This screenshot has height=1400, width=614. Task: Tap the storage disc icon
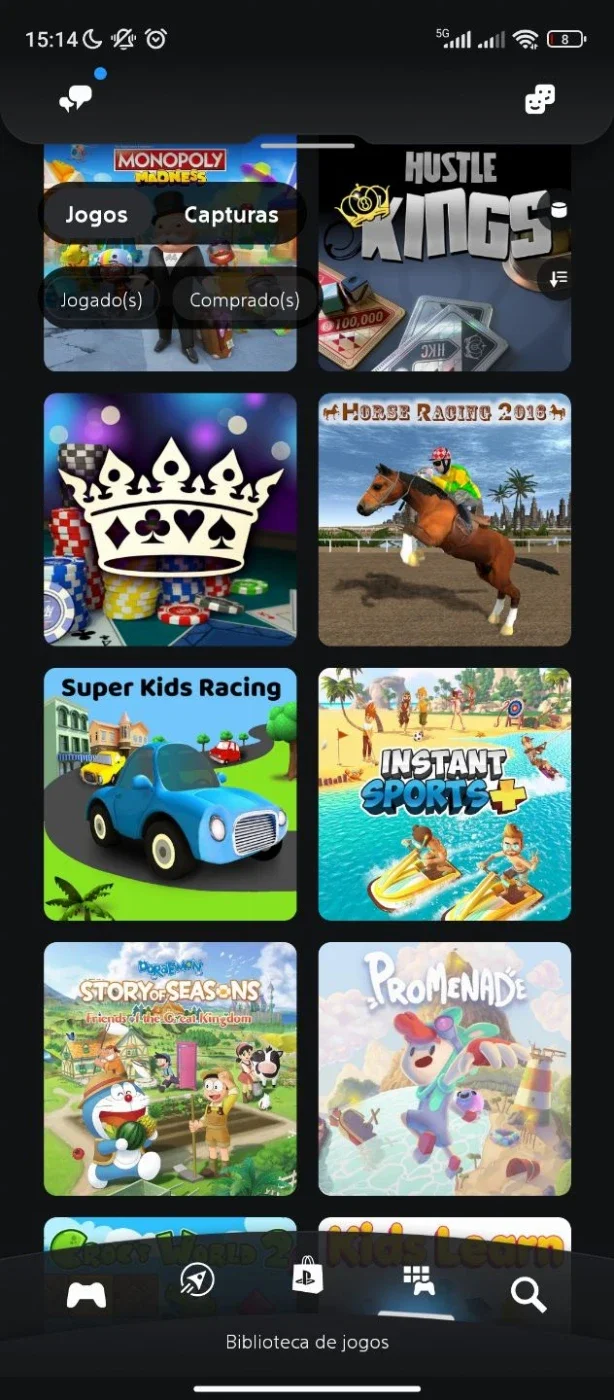tap(559, 209)
